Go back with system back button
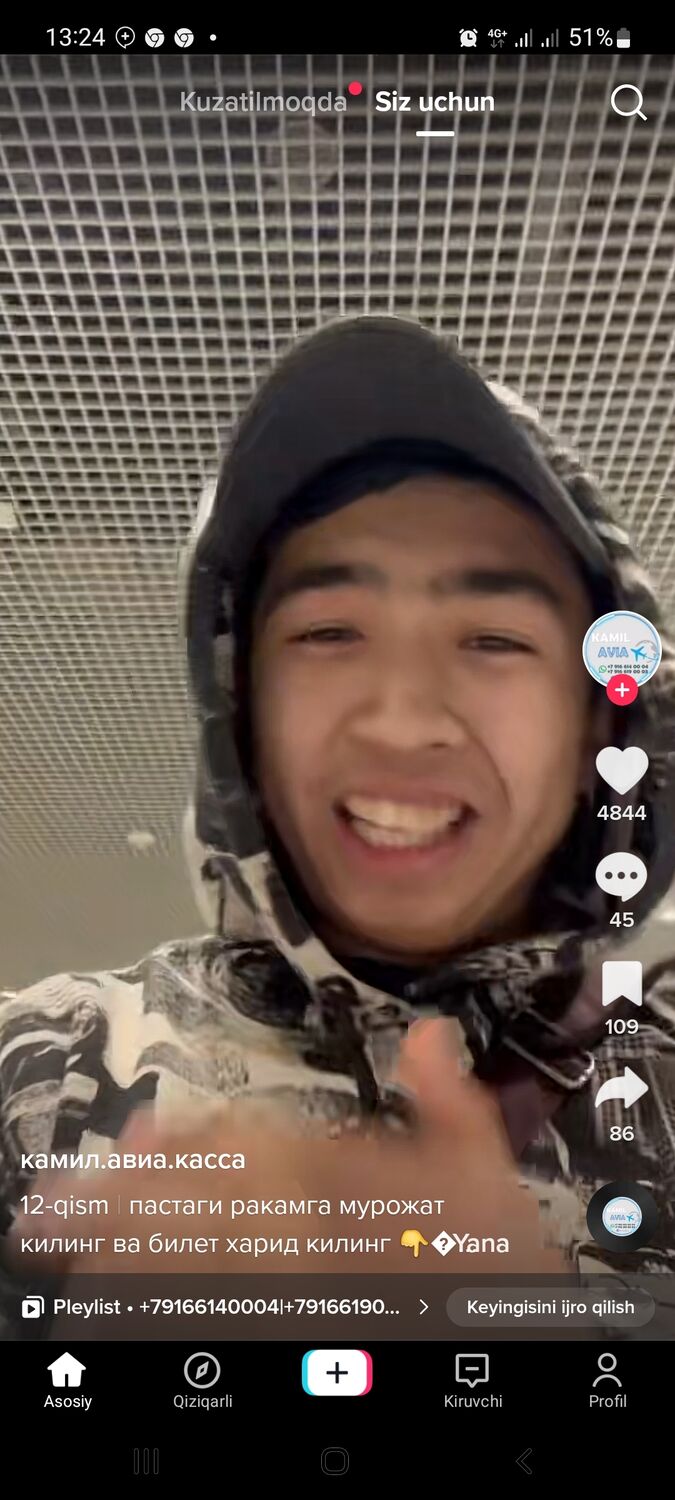The image size is (675, 1500). (x=524, y=1461)
